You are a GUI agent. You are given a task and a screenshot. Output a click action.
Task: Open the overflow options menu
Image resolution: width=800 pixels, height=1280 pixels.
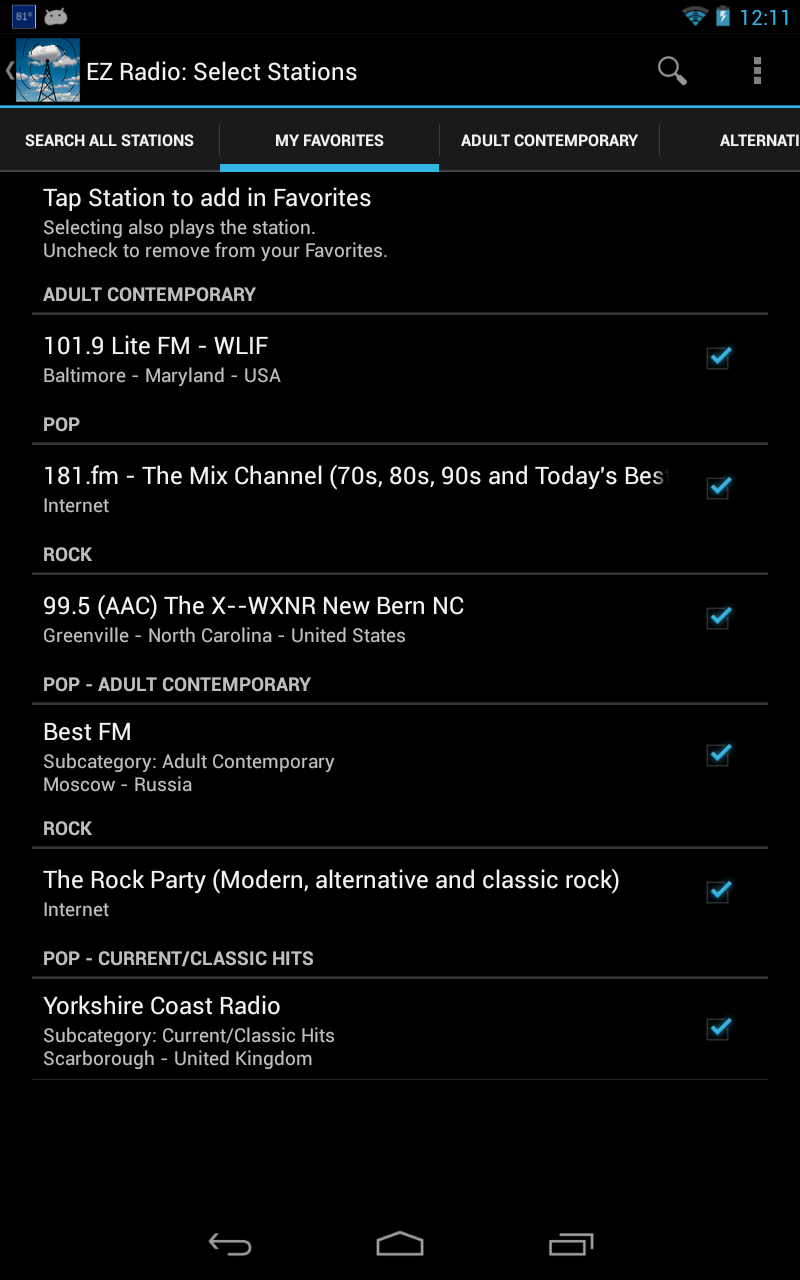pos(757,71)
